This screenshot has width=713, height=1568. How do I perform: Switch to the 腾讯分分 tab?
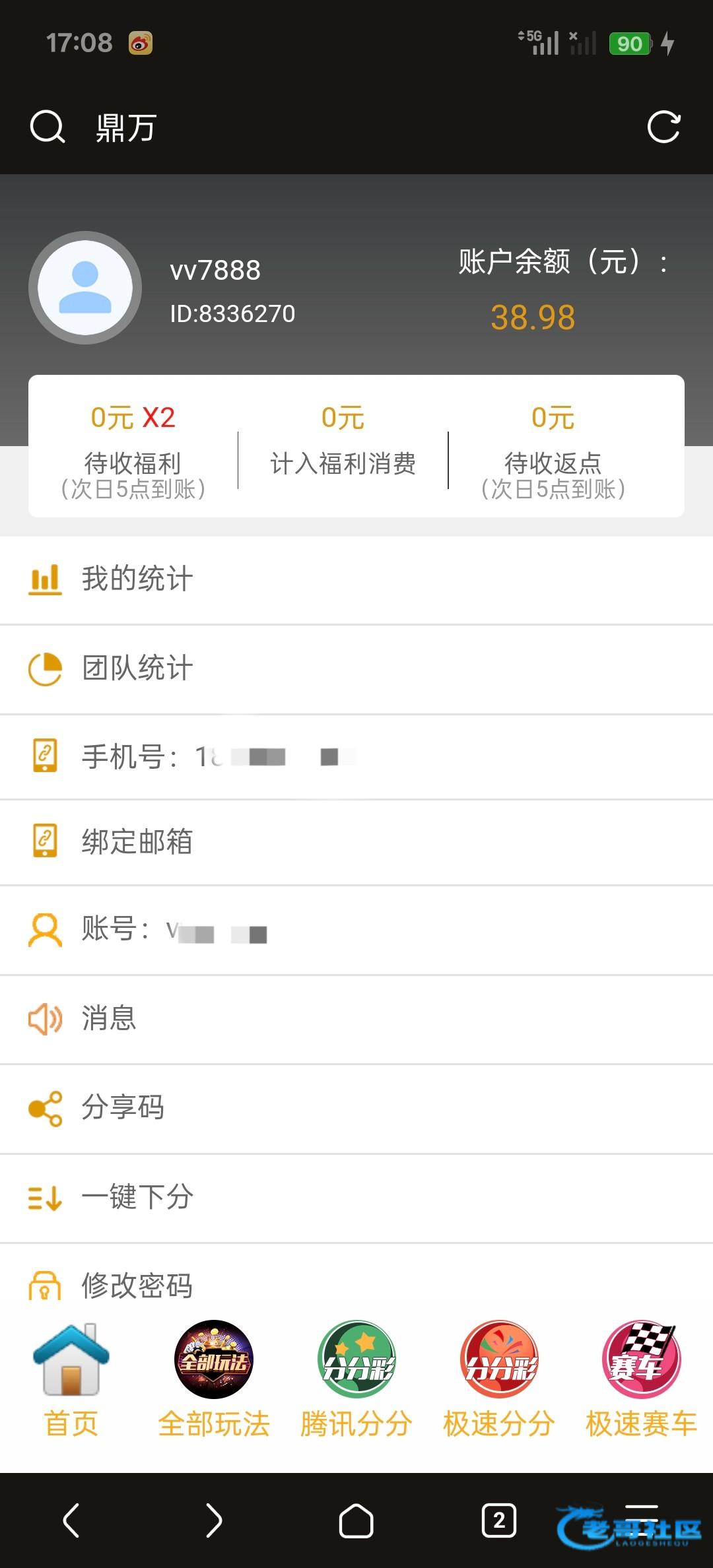(x=356, y=1381)
